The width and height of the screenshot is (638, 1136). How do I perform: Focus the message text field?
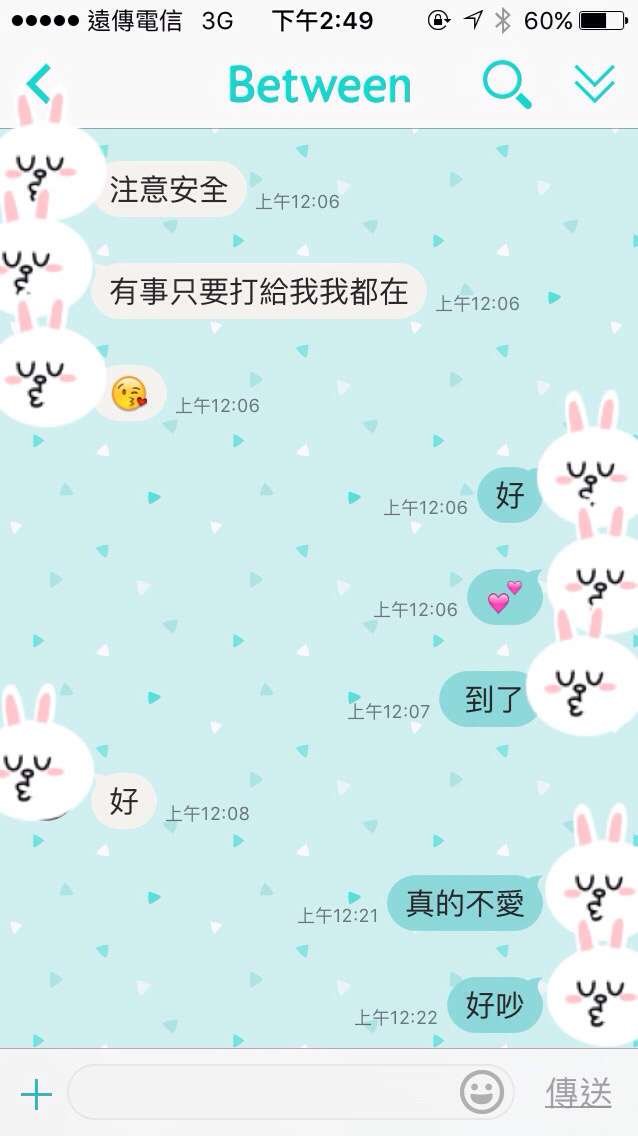(x=260, y=1093)
